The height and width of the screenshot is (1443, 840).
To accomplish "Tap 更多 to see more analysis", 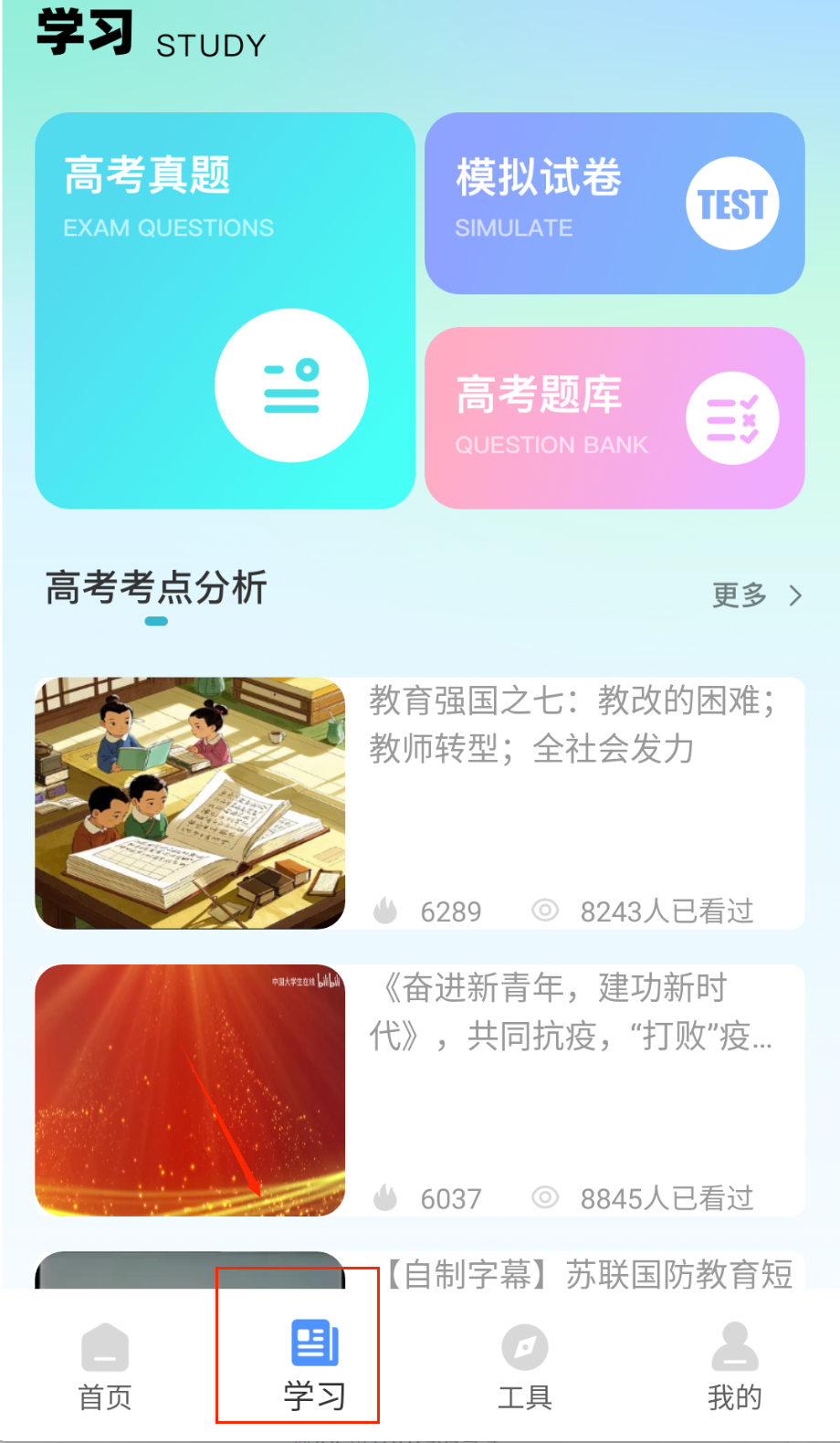I will pyautogui.click(x=756, y=595).
